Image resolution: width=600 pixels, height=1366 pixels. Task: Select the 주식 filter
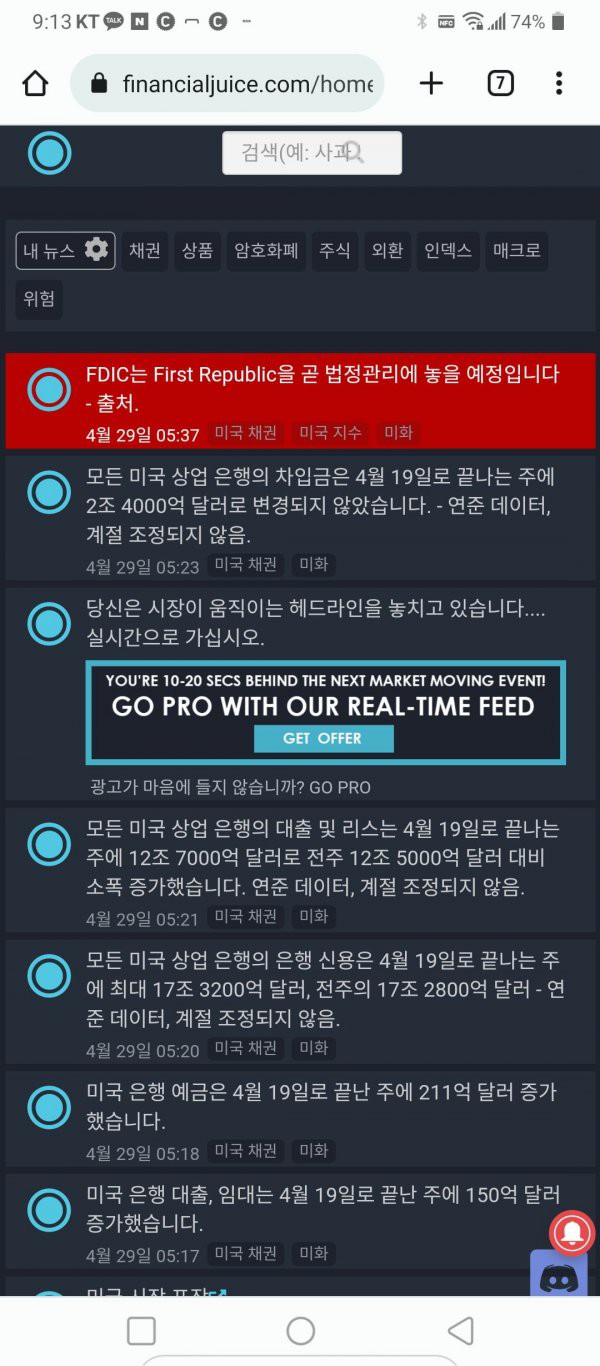(x=335, y=250)
